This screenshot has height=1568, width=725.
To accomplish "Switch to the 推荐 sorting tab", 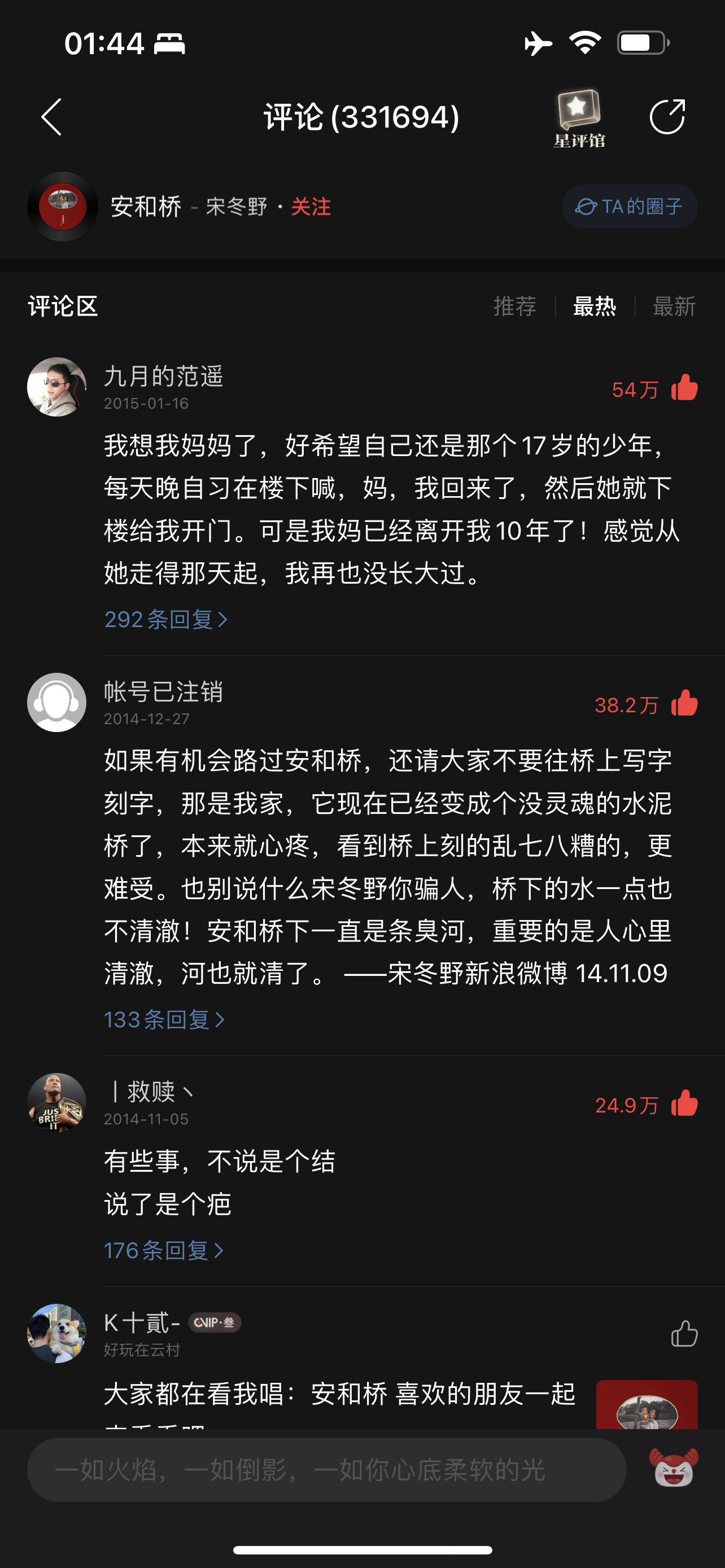I will 515,306.
